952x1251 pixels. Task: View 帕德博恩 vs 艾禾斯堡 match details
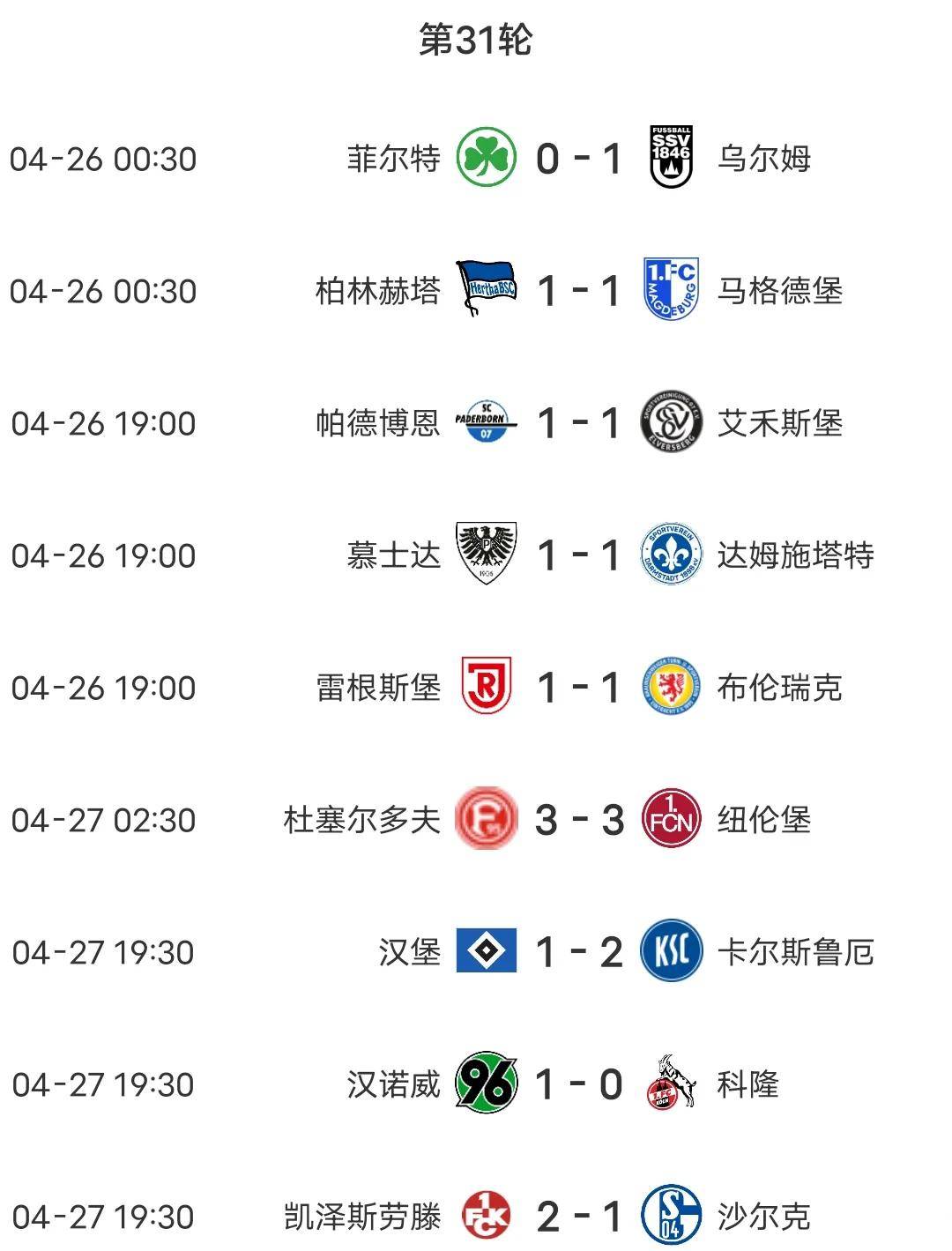pyautogui.click(x=578, y=423)
